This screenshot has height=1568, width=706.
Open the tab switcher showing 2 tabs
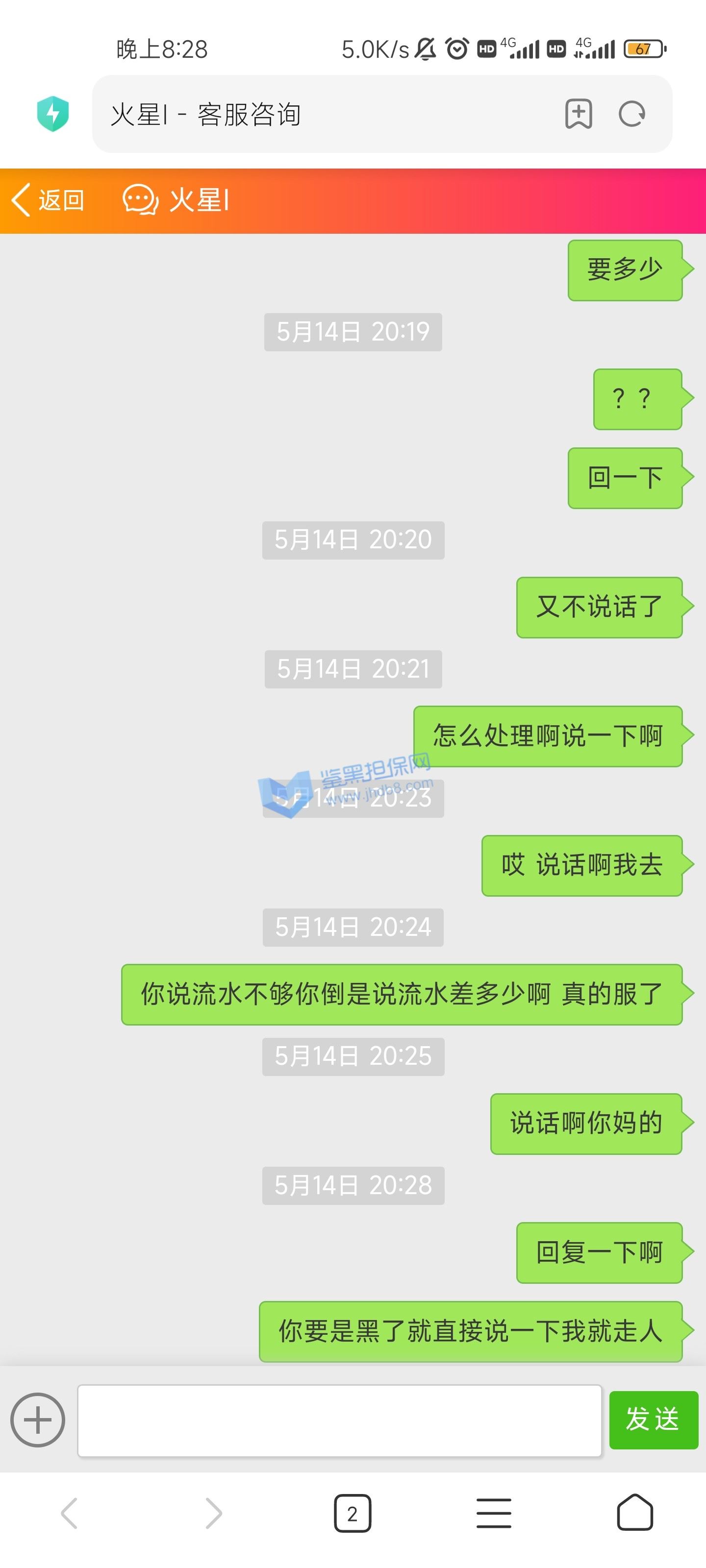point(352,1513)
